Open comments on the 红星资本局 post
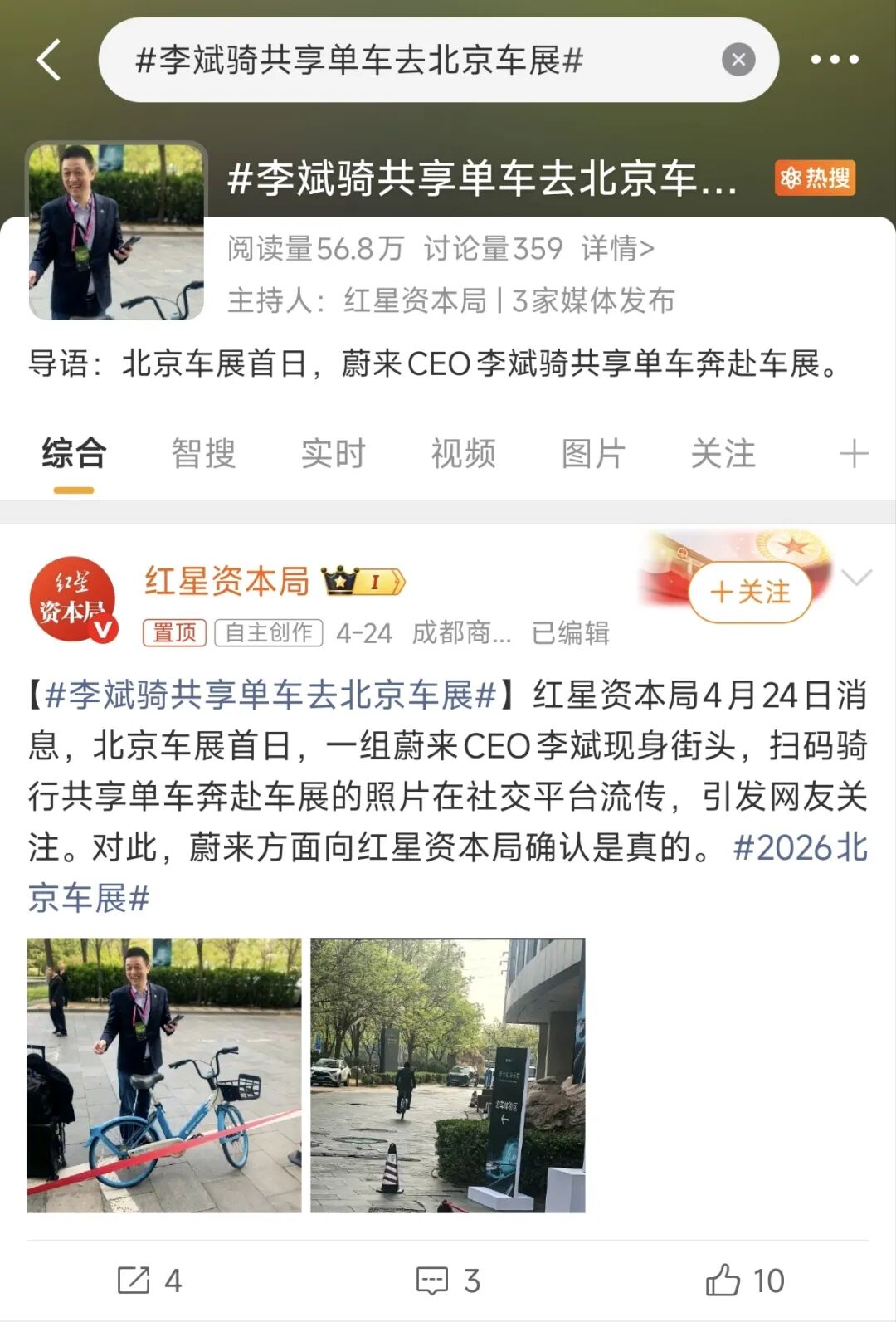896x1322 pixels. [448, 1281]
